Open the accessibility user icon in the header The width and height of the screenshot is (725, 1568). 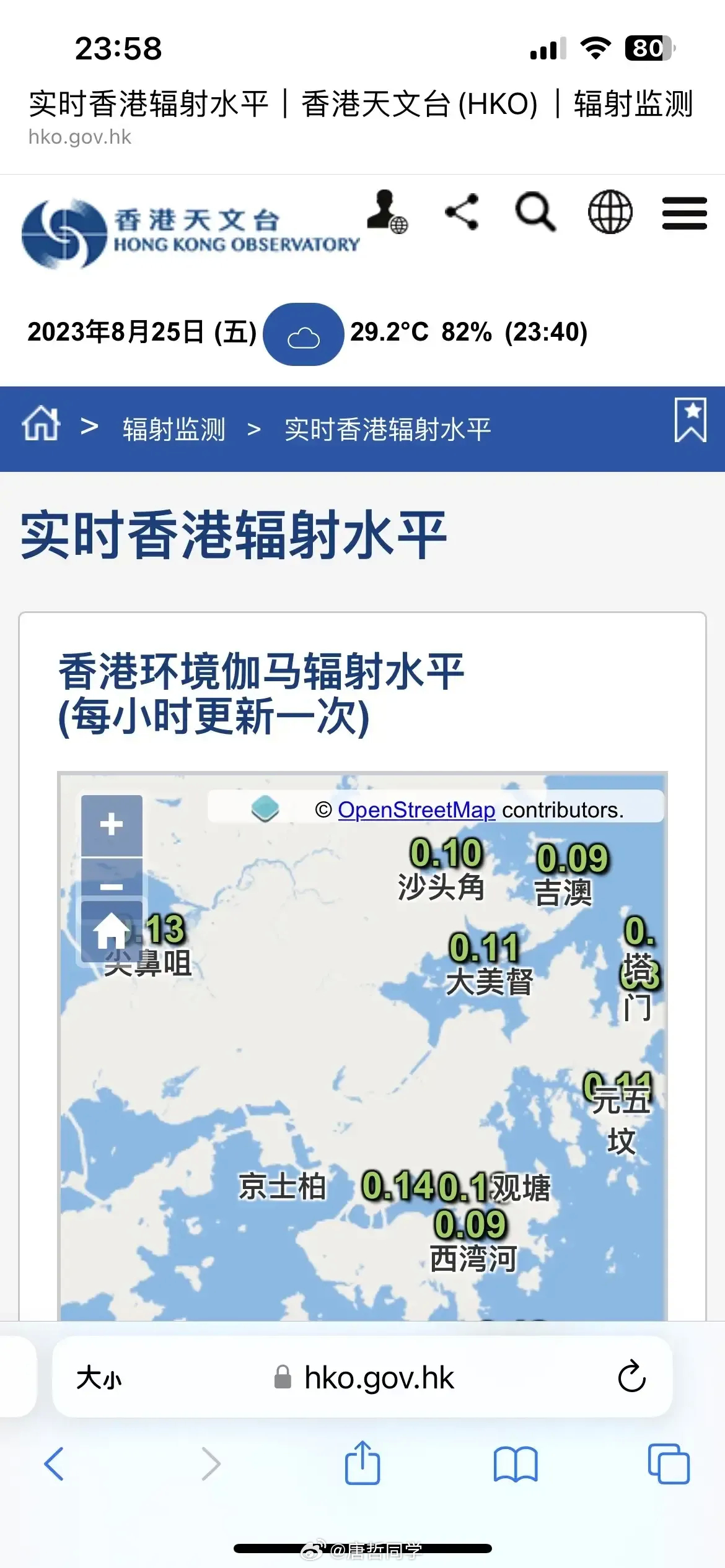[x=387, y=213]
